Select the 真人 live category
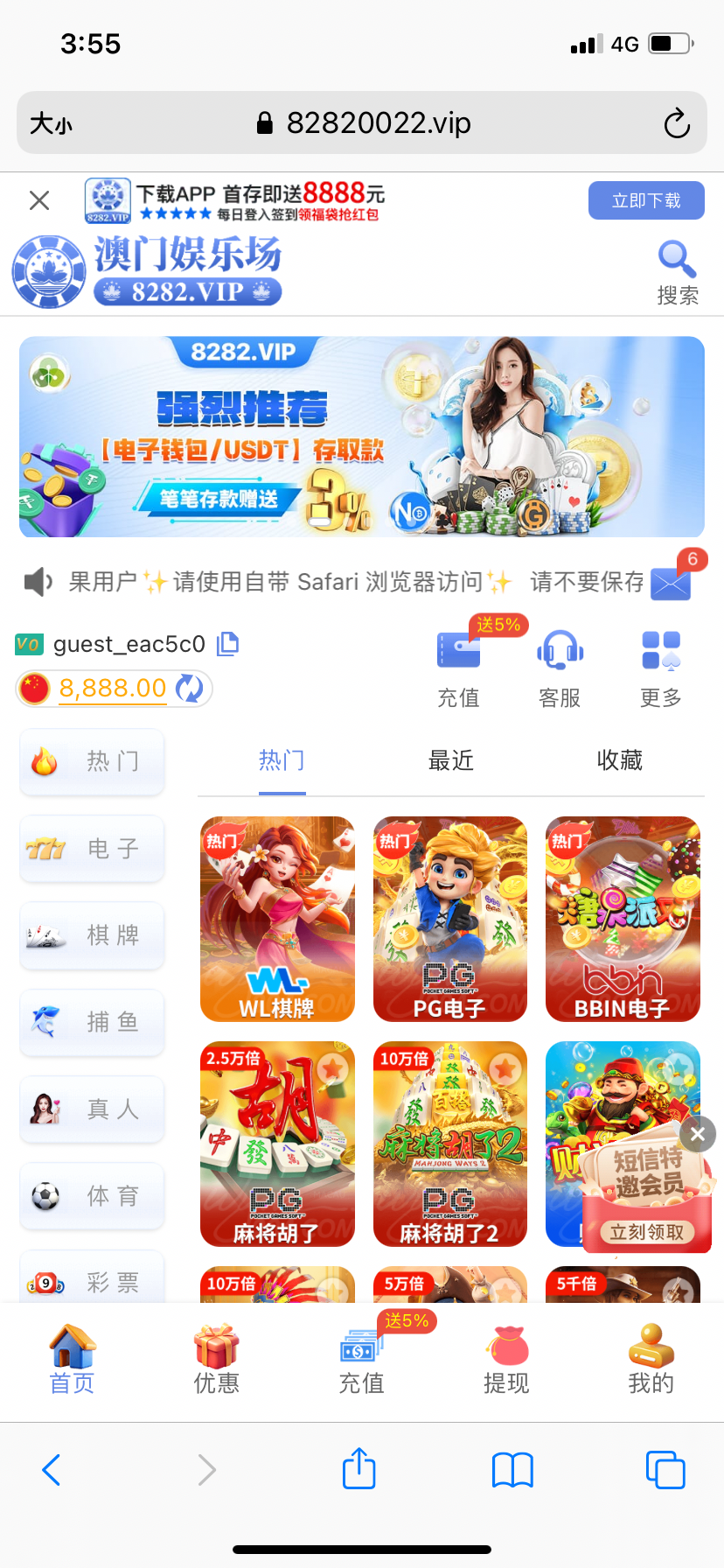Image resolution: width=724 pixels, height=1568 pixels. click(x=92, y=1109)
